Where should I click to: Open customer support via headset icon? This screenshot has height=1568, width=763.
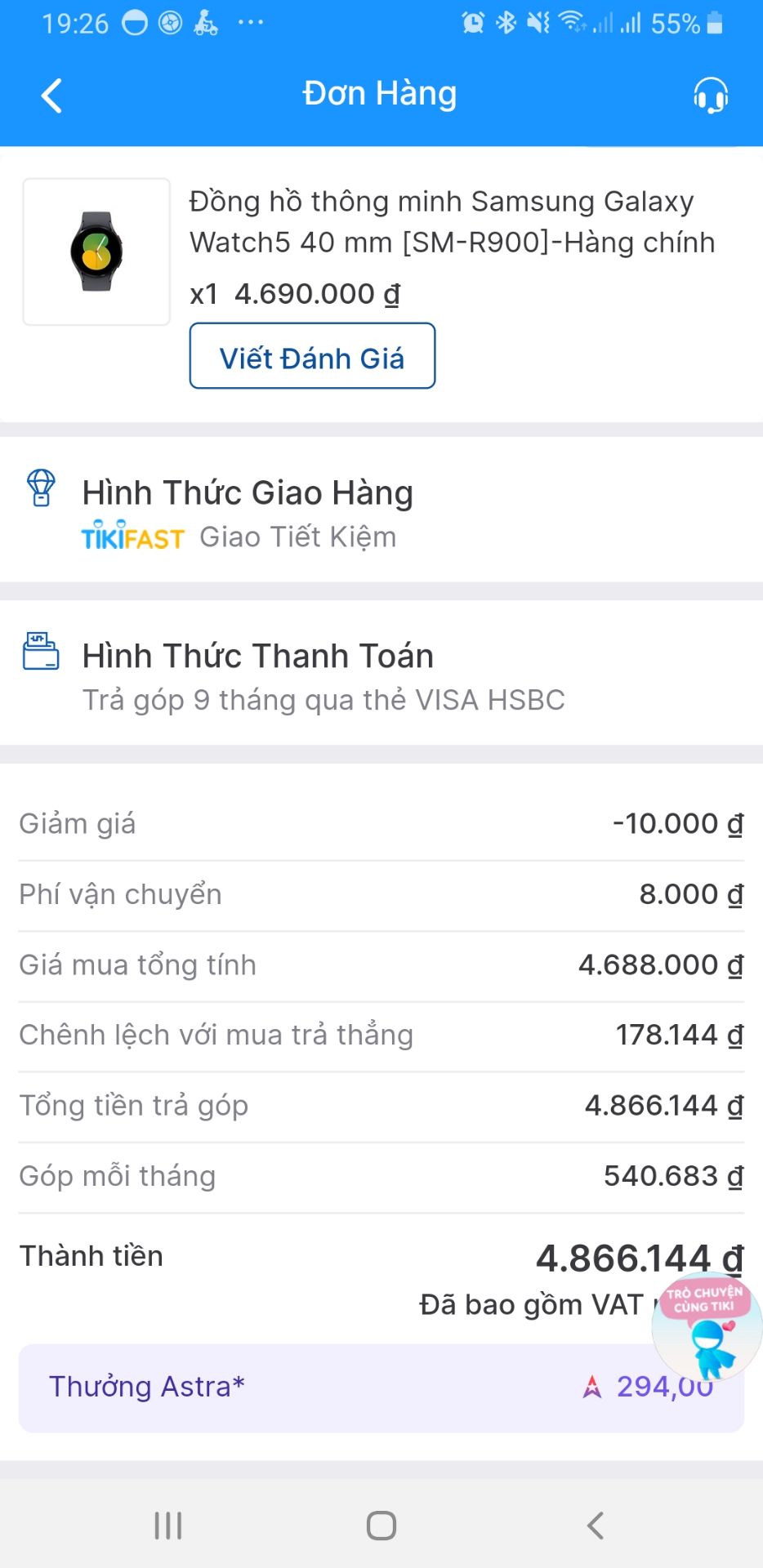[x=710, y=95]
